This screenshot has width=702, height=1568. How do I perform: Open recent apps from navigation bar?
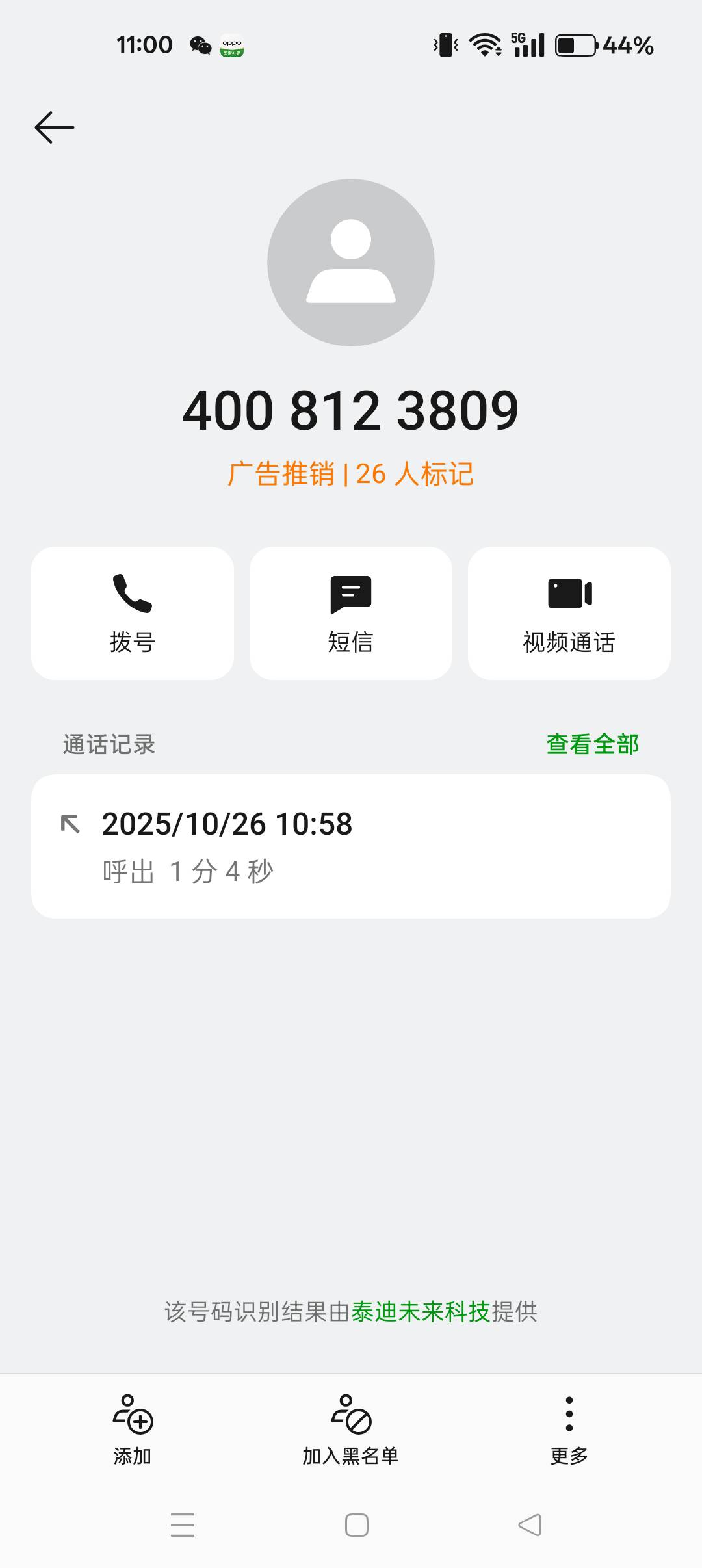[183, 1525]
